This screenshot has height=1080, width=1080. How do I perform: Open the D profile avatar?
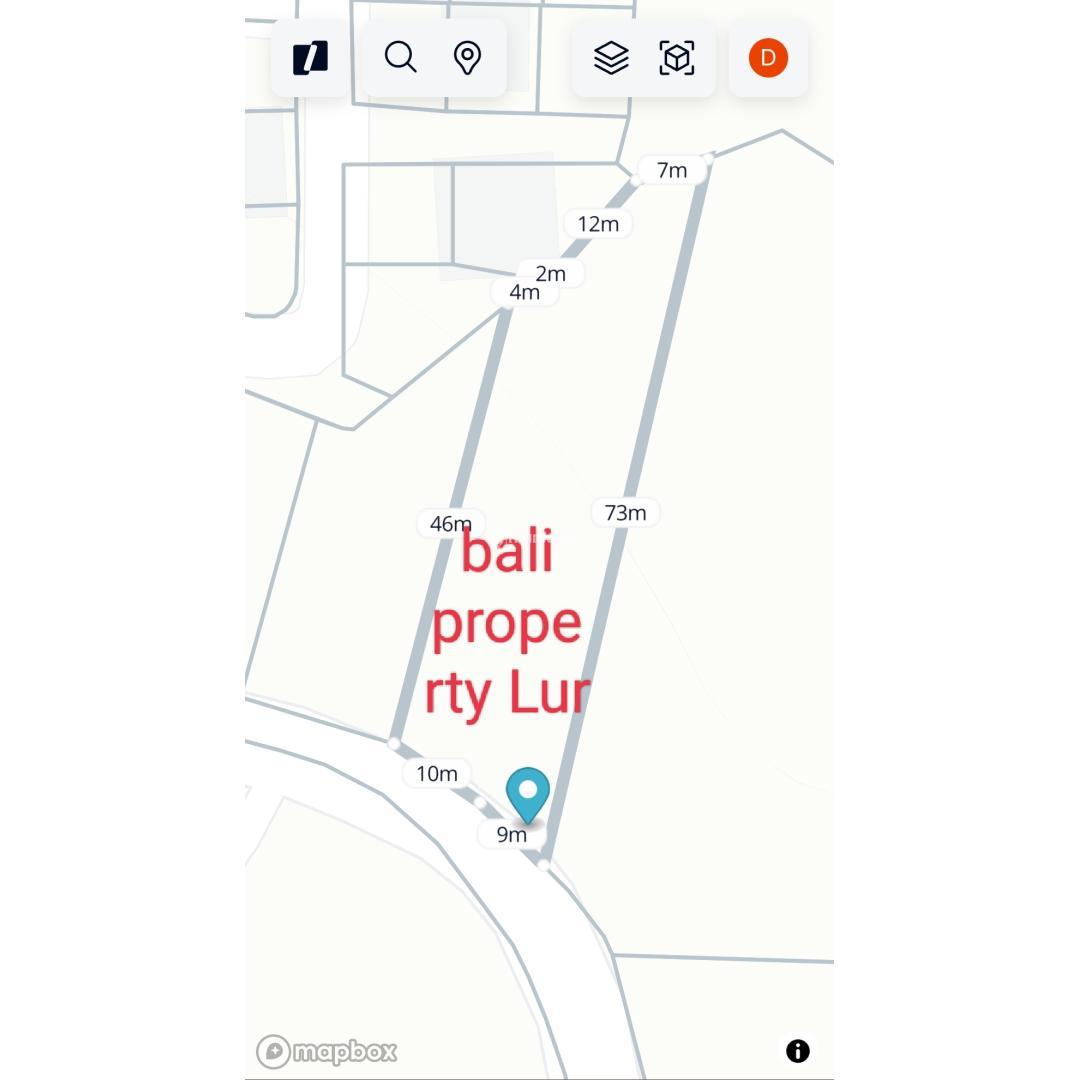[x=768, y=58]
